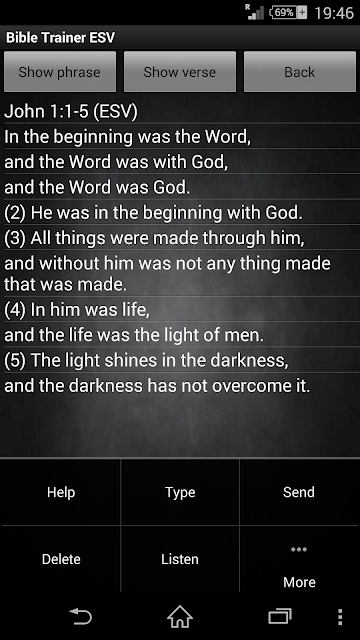Screen dimensions: 360x640
Task: Choose Send from the options menu
Action: point(299,492)
